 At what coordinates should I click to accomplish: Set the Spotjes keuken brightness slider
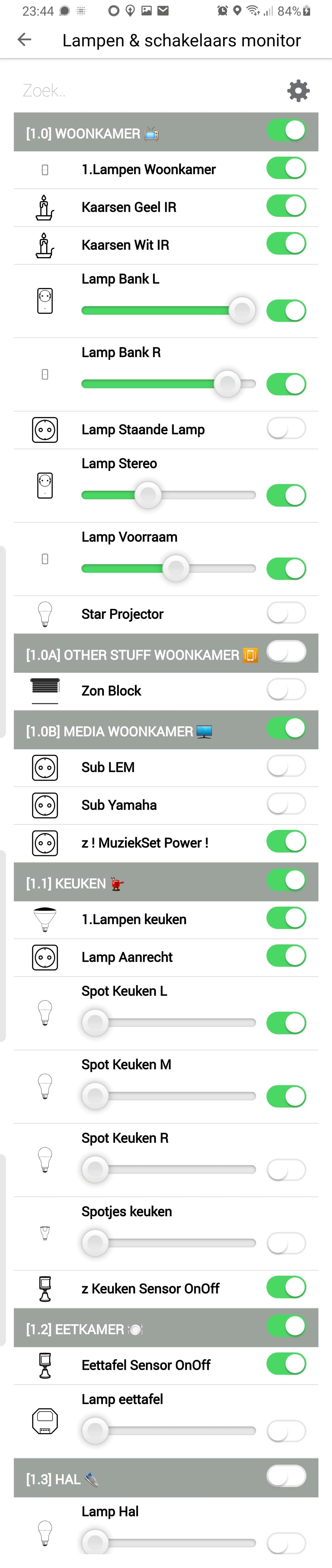(168, 1243)
